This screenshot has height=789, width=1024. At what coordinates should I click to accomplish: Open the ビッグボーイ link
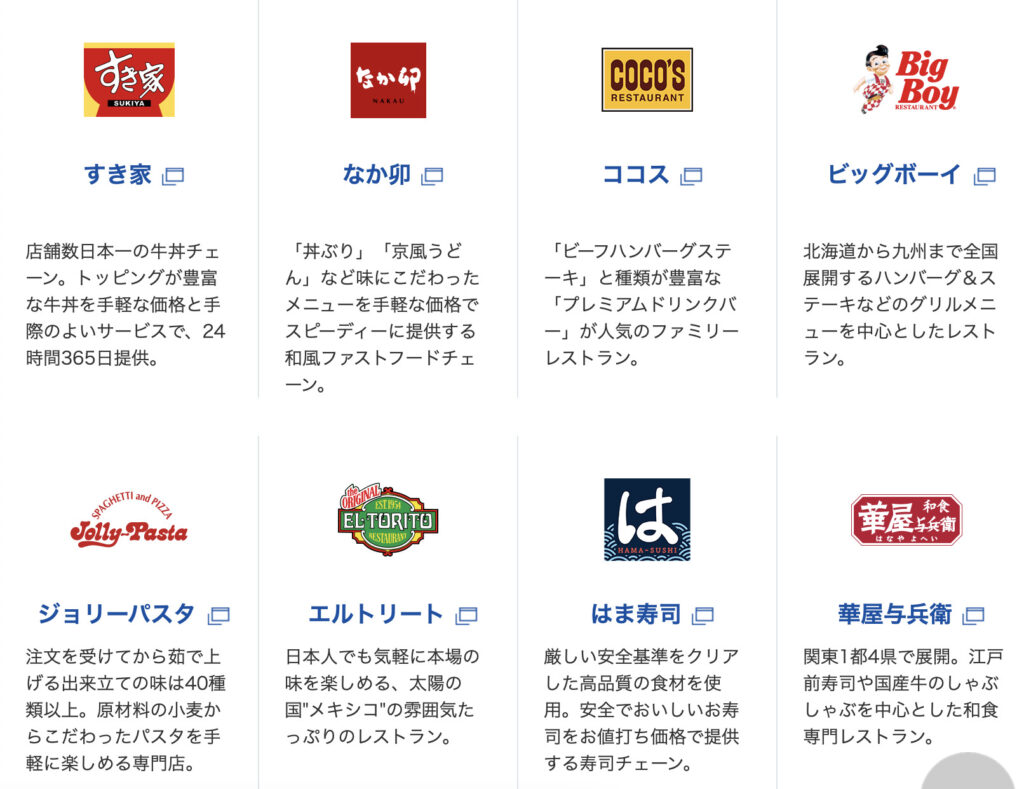pyautogui.click(x=894, y=174)
